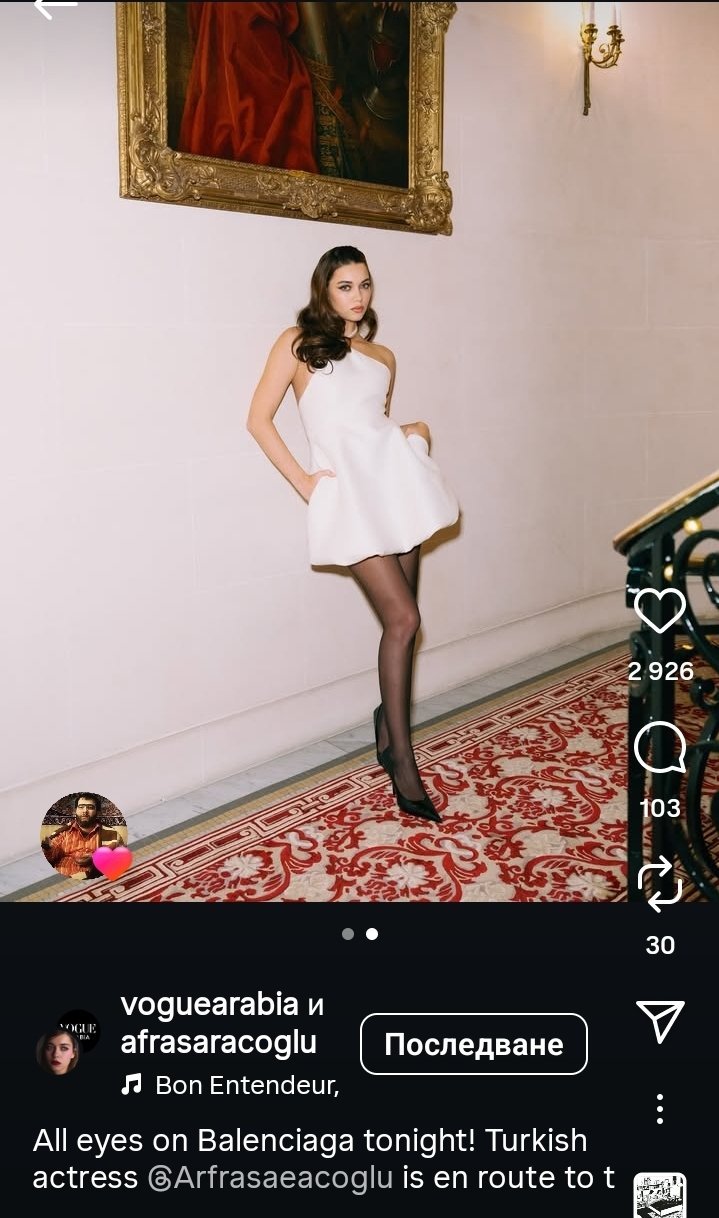The height and width of the screenshot is (1218, 719).
Task: Tap the Последване follow button
Action: pyautogui.click(x=473, y=1044)
